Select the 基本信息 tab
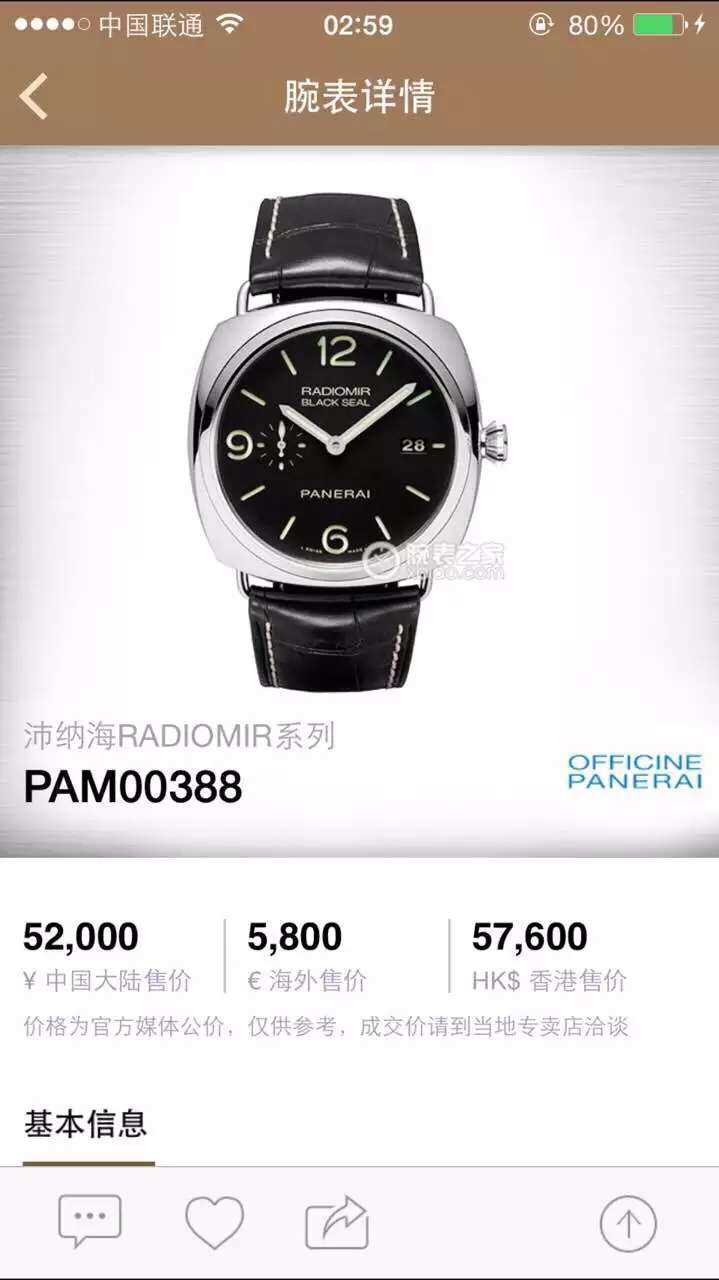 pos(86,1124)
